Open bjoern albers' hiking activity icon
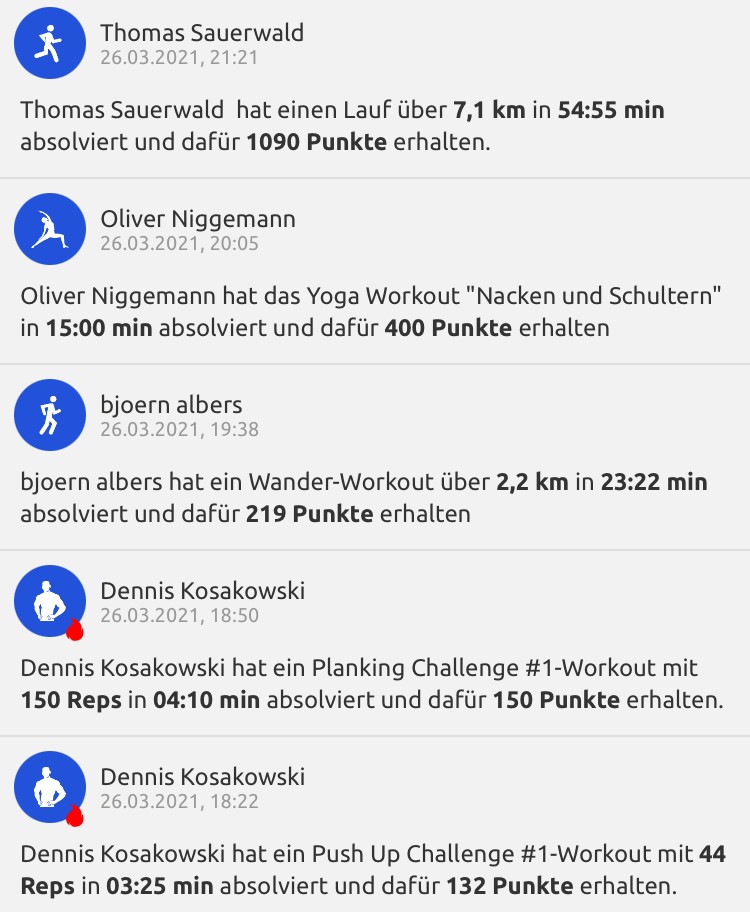Screen dimensions: 750x912 [x=50, y=415]
